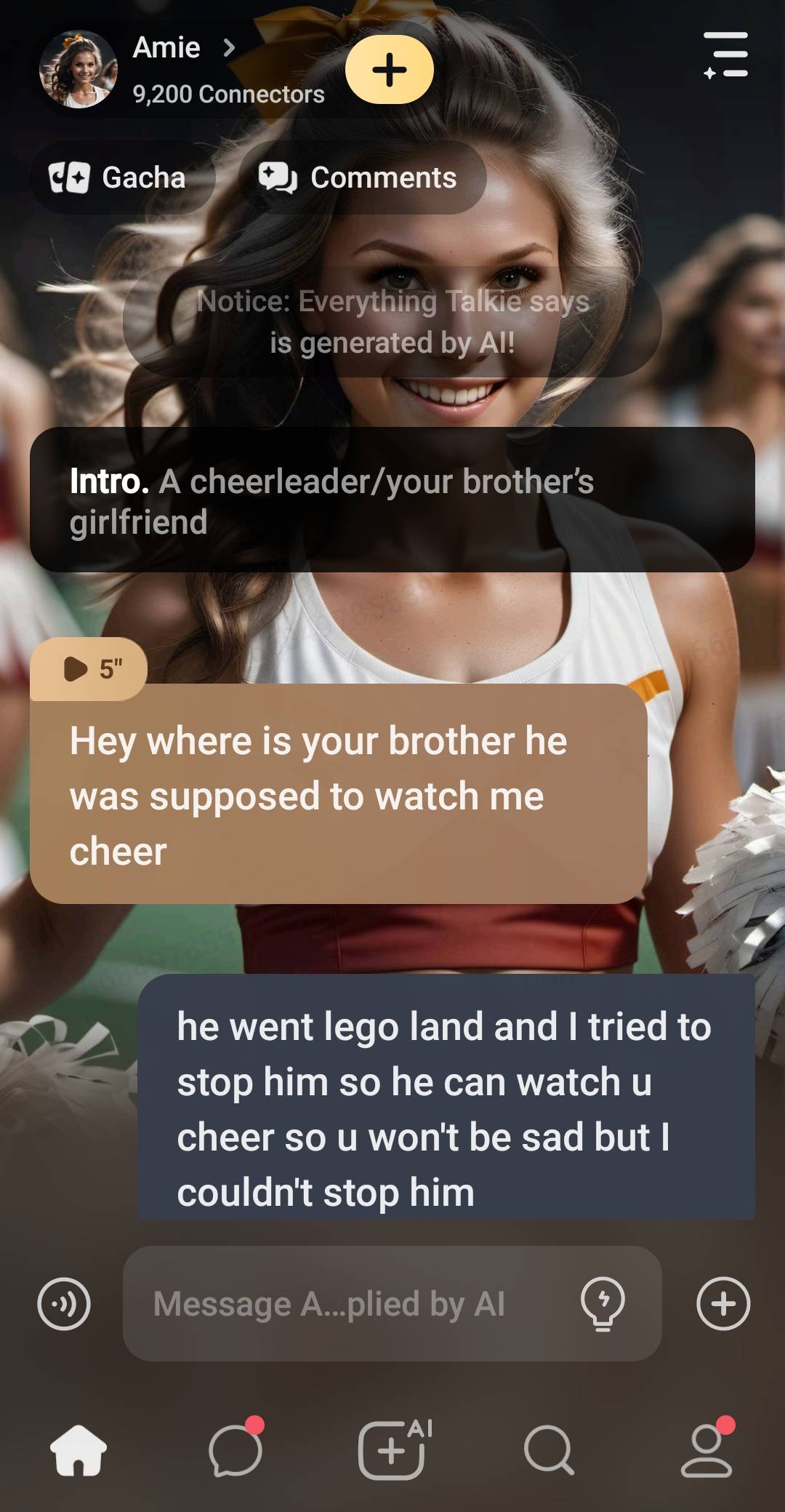This screenshot has height=1512, width=785.
Task: Tap the yellow plus connect button
Action: click(x=390, y=70)
